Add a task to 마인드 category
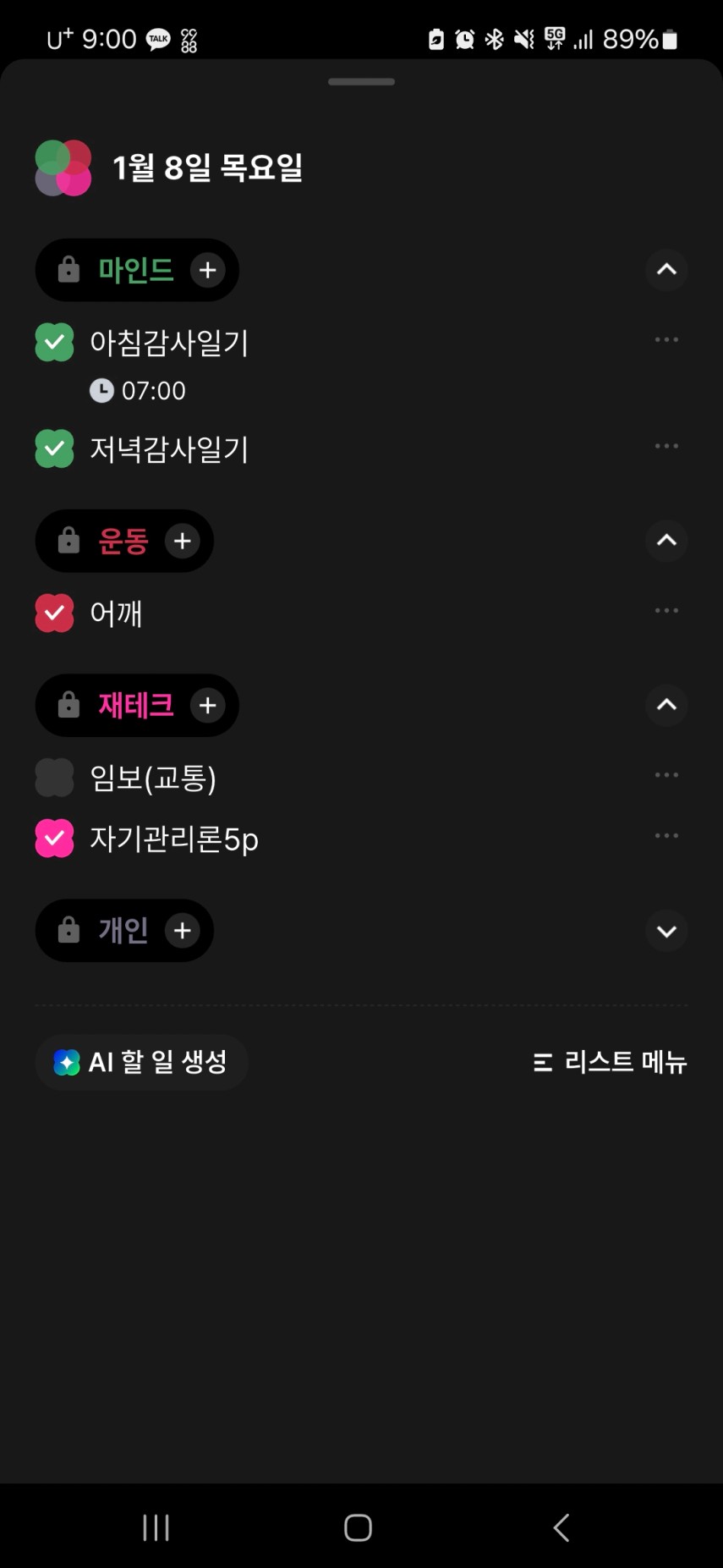This screenshot has height=1568, width=723. 207,270
